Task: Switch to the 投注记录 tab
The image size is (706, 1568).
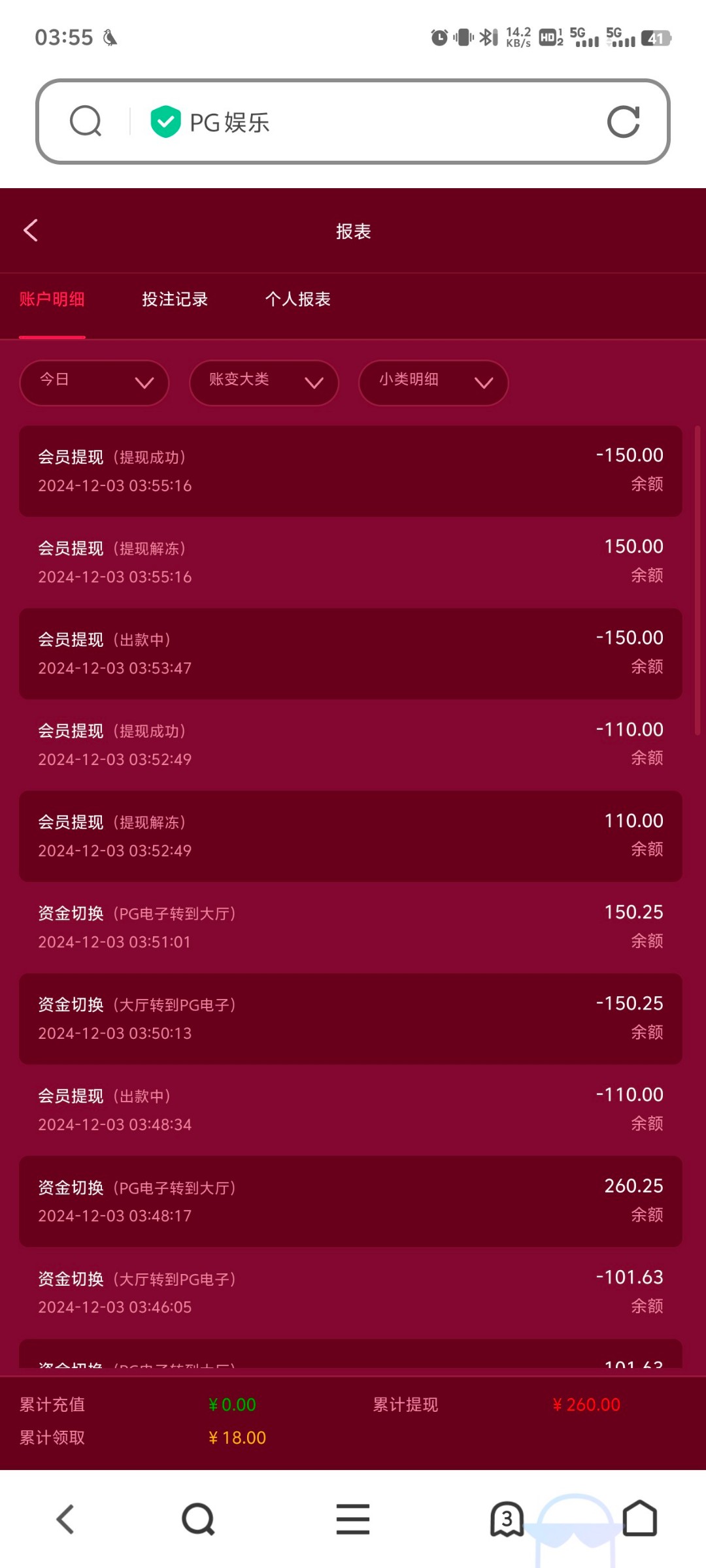Action: click(175, 299)
